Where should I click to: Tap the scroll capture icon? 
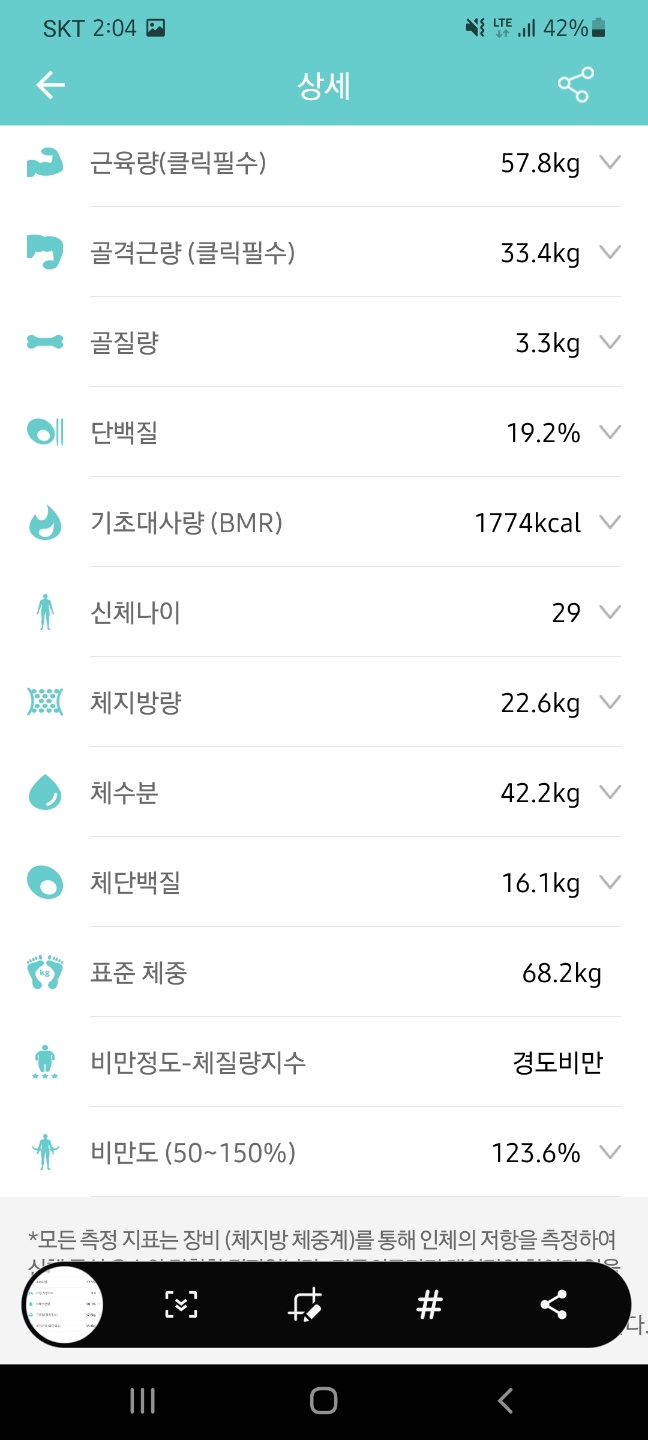[181, 1305]
